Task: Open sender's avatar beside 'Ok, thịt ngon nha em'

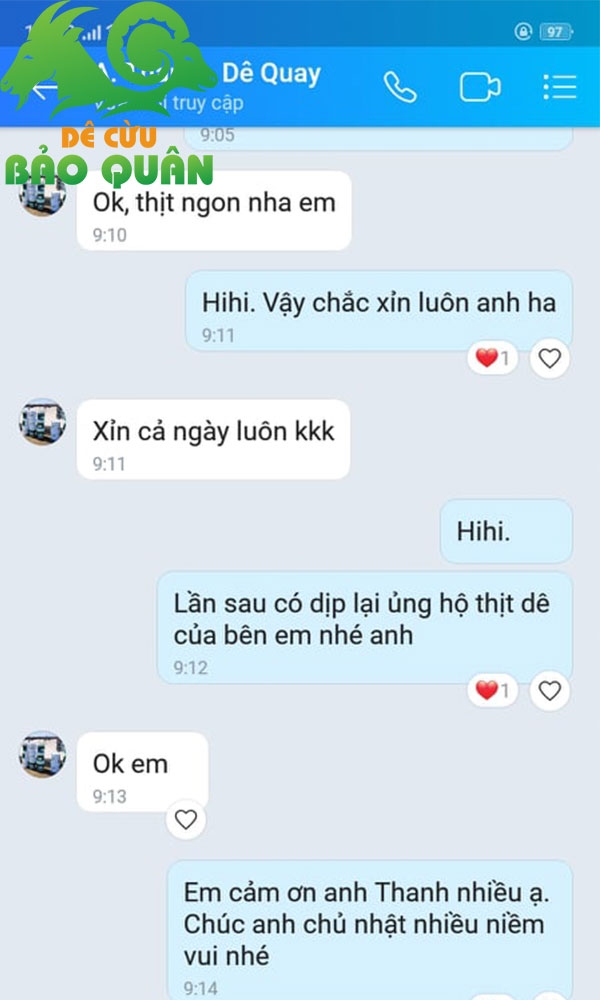Action: tap(43, 194)
